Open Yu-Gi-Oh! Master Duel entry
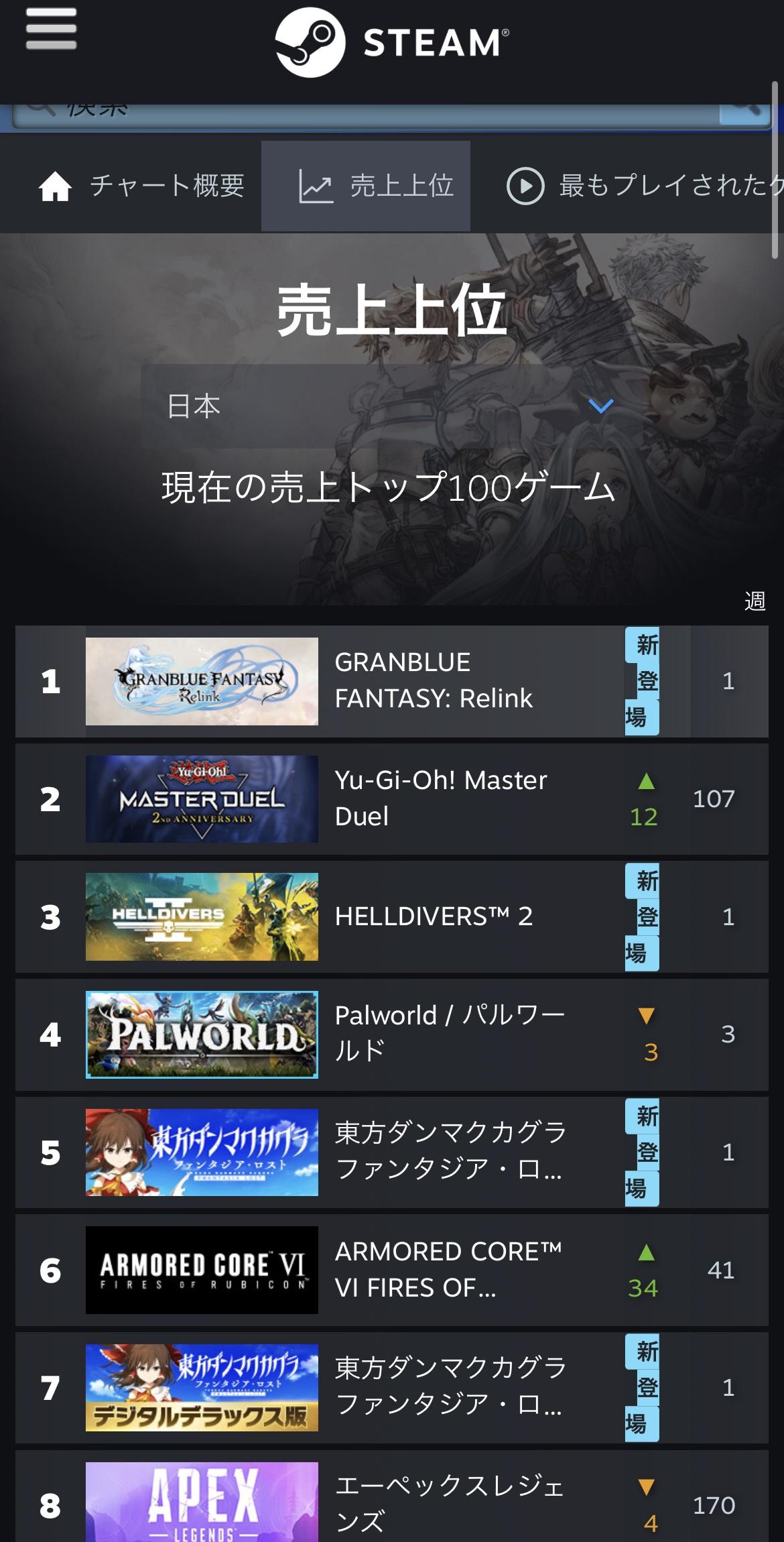Image resolution: width=784 pixels, height=1542 pixels. pyautogui.click(x=391, y=798)
